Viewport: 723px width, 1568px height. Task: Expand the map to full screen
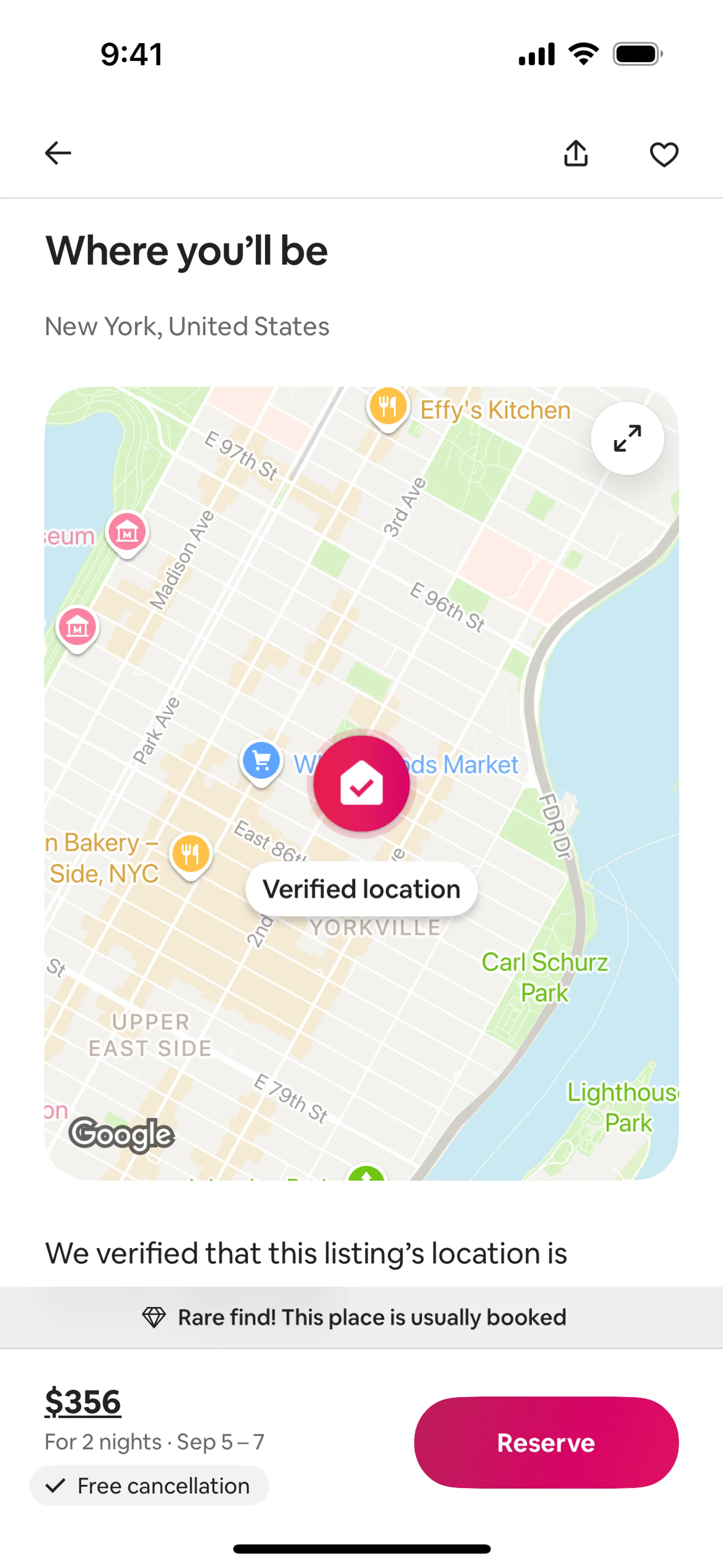627,438
